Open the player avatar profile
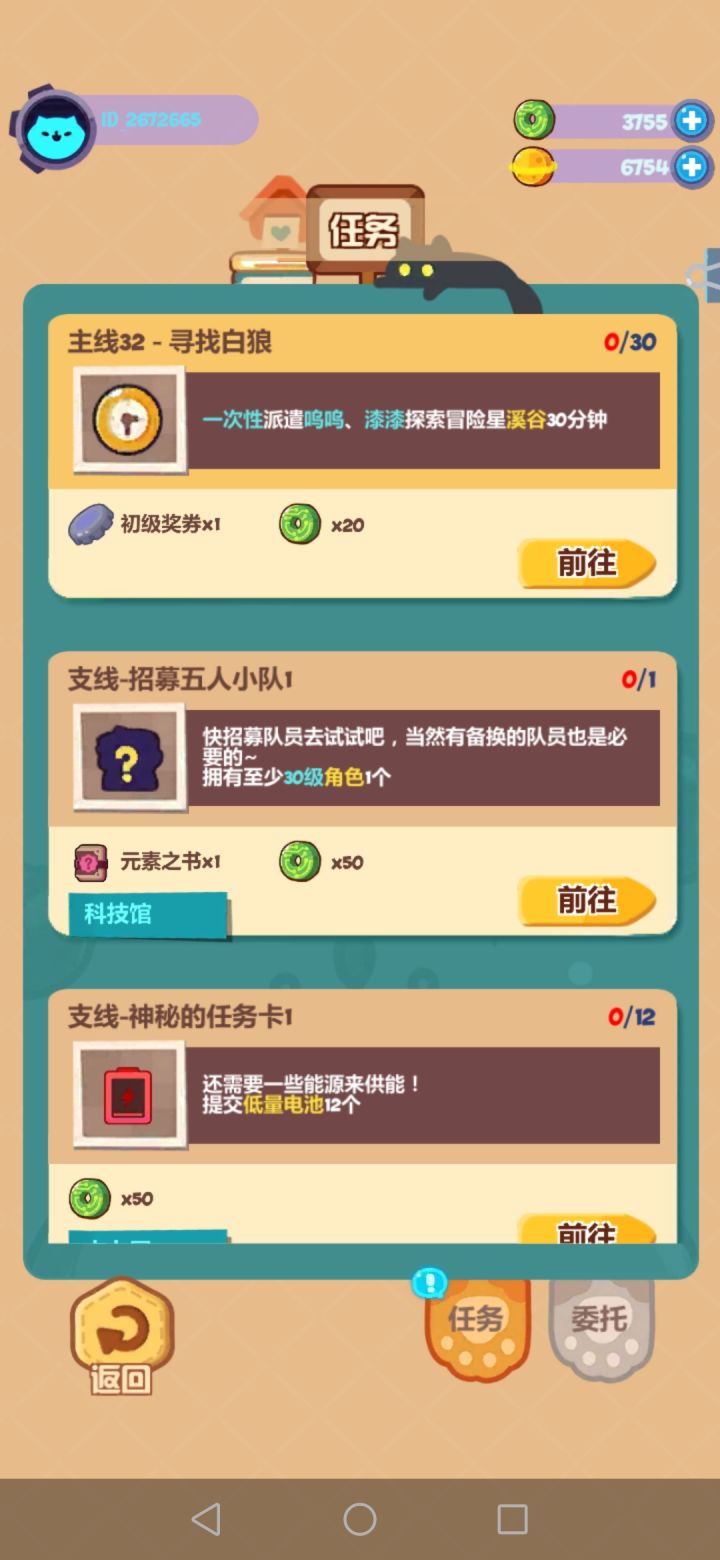Image resolution: width=720 pixels, height=1560 pixels. click(x=55, y=120)
